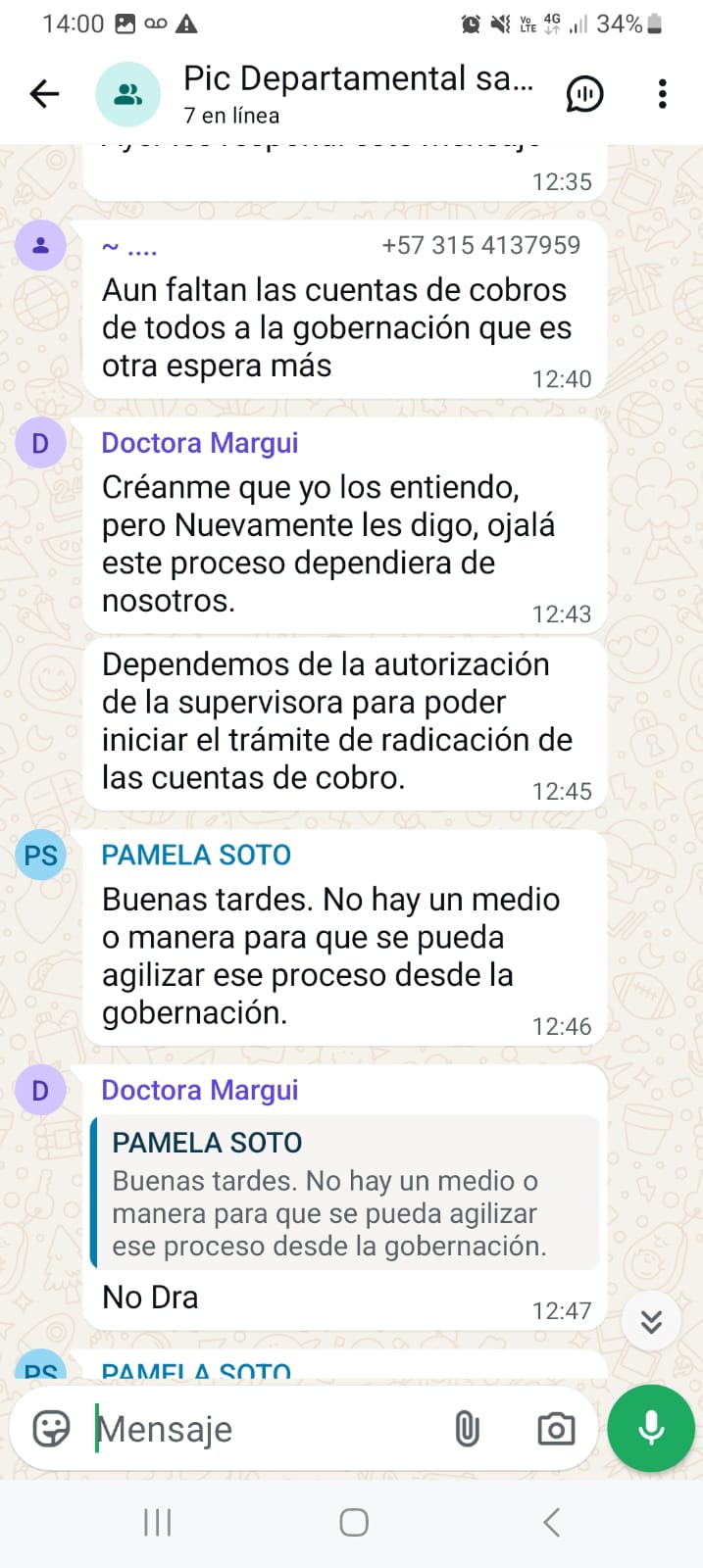
Task: Open the emoji and sticker picker
Action: coord(51,1429)
